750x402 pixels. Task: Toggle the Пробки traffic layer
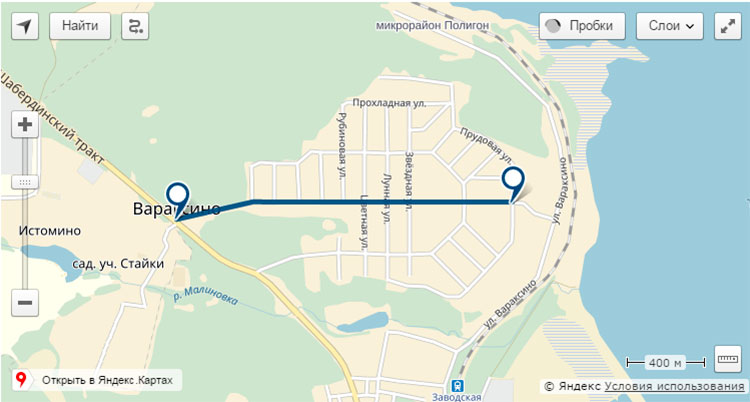581,26
